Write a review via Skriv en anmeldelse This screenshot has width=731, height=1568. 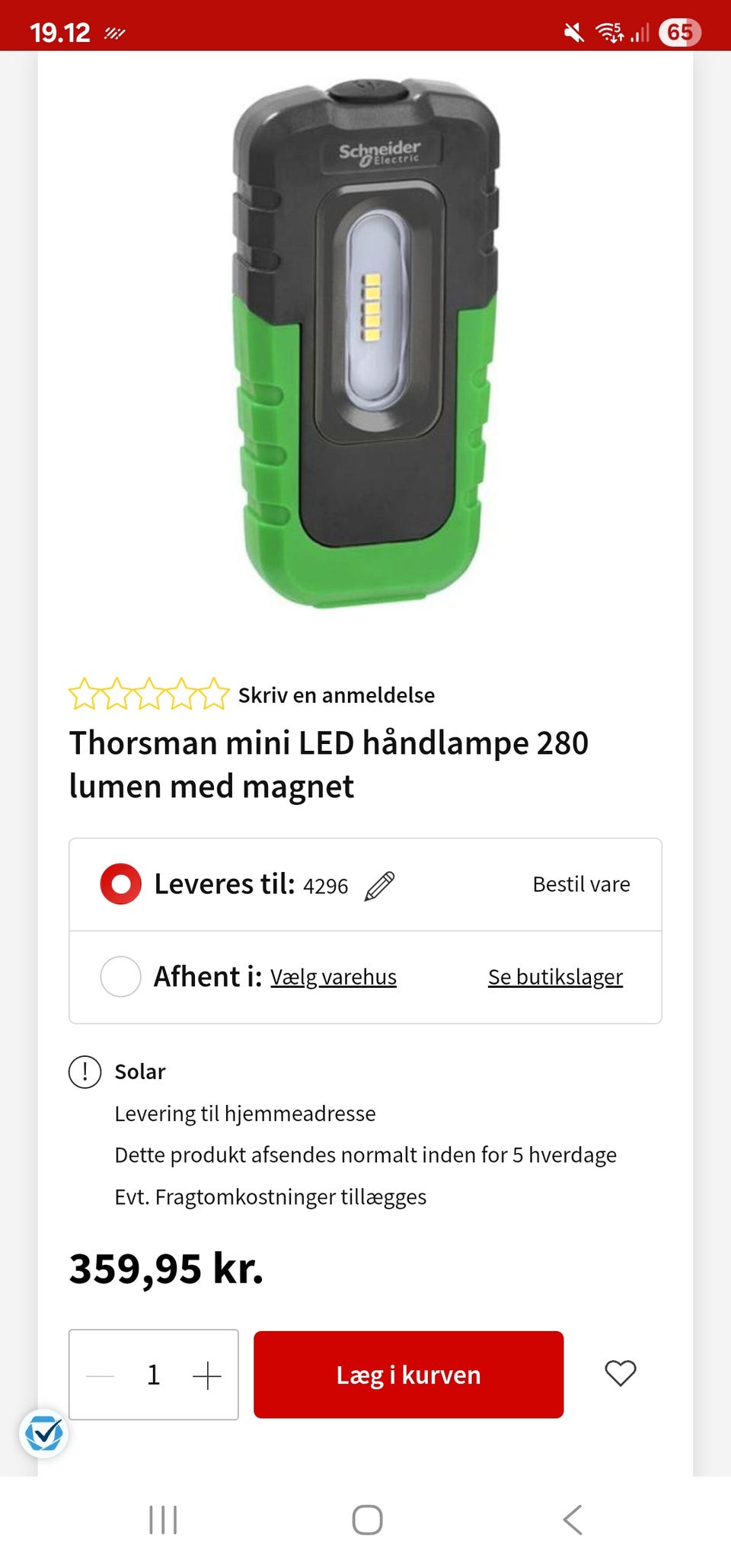tap(336, 695)
